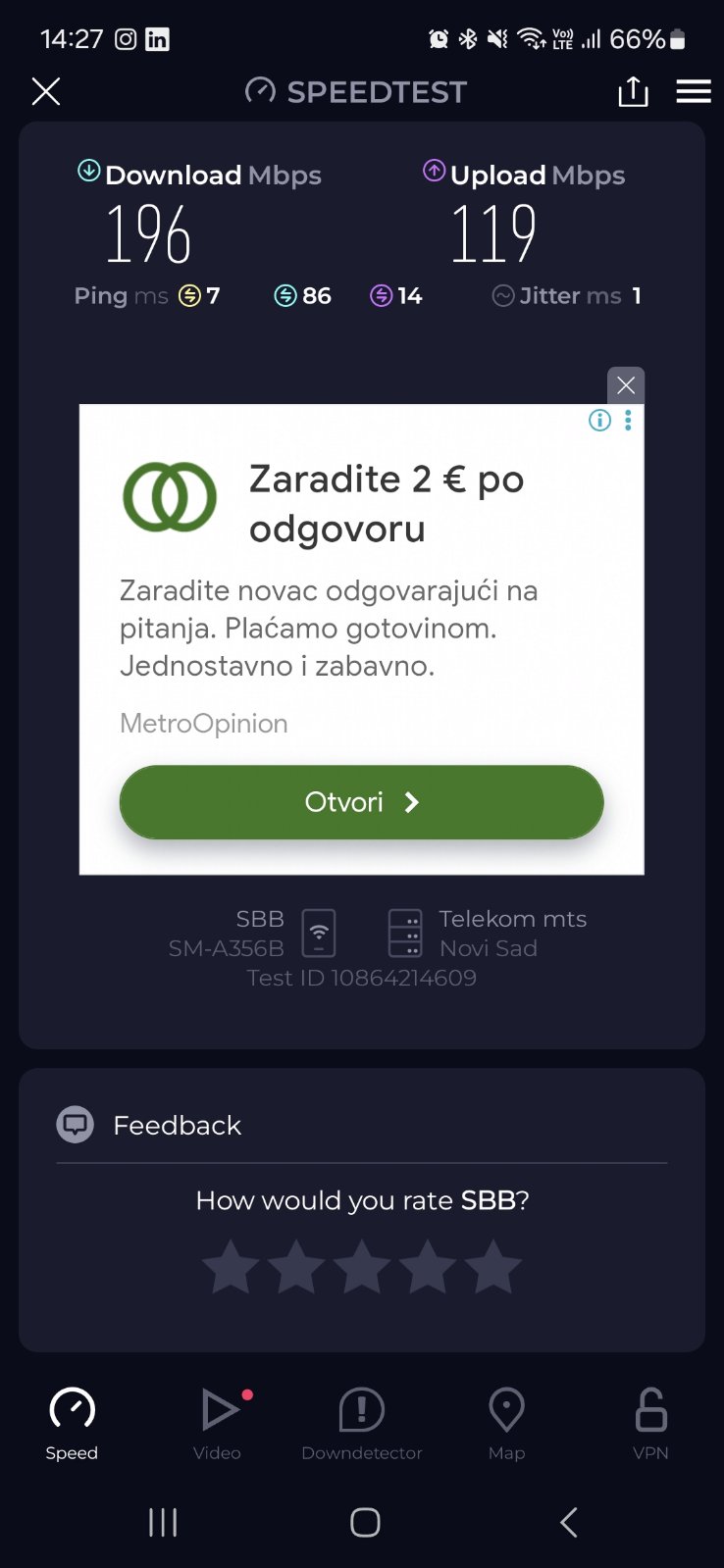Rate SBB one star
Image resolution: width=724 pixels, height=1568 pixels.
231,1267
